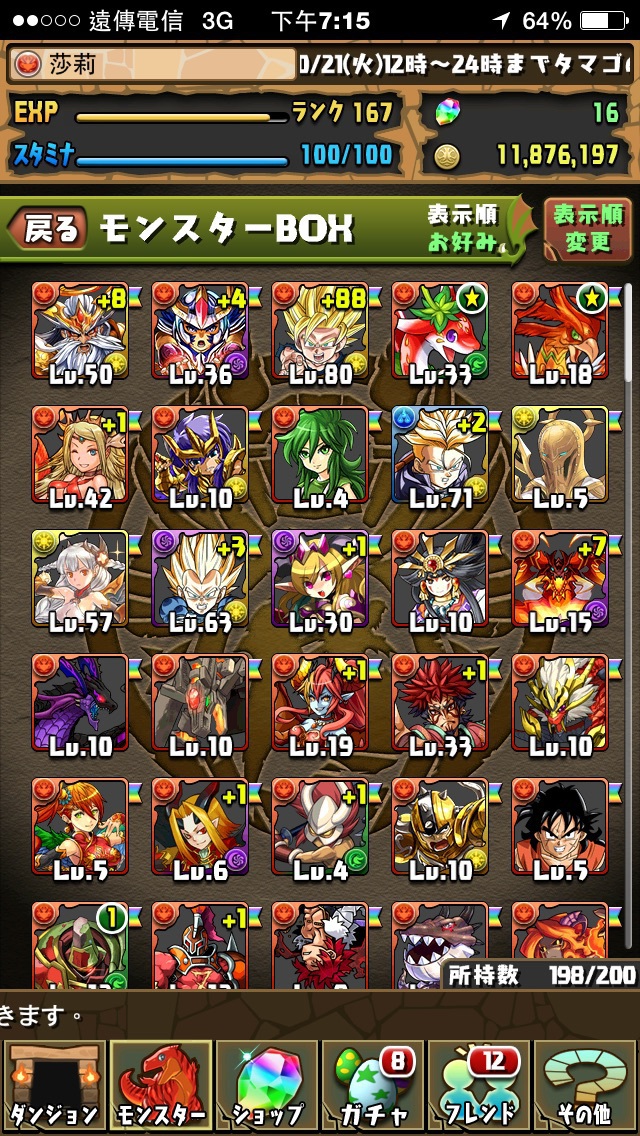Select the Lv.50 monster with +8

[x=80, y=332]
